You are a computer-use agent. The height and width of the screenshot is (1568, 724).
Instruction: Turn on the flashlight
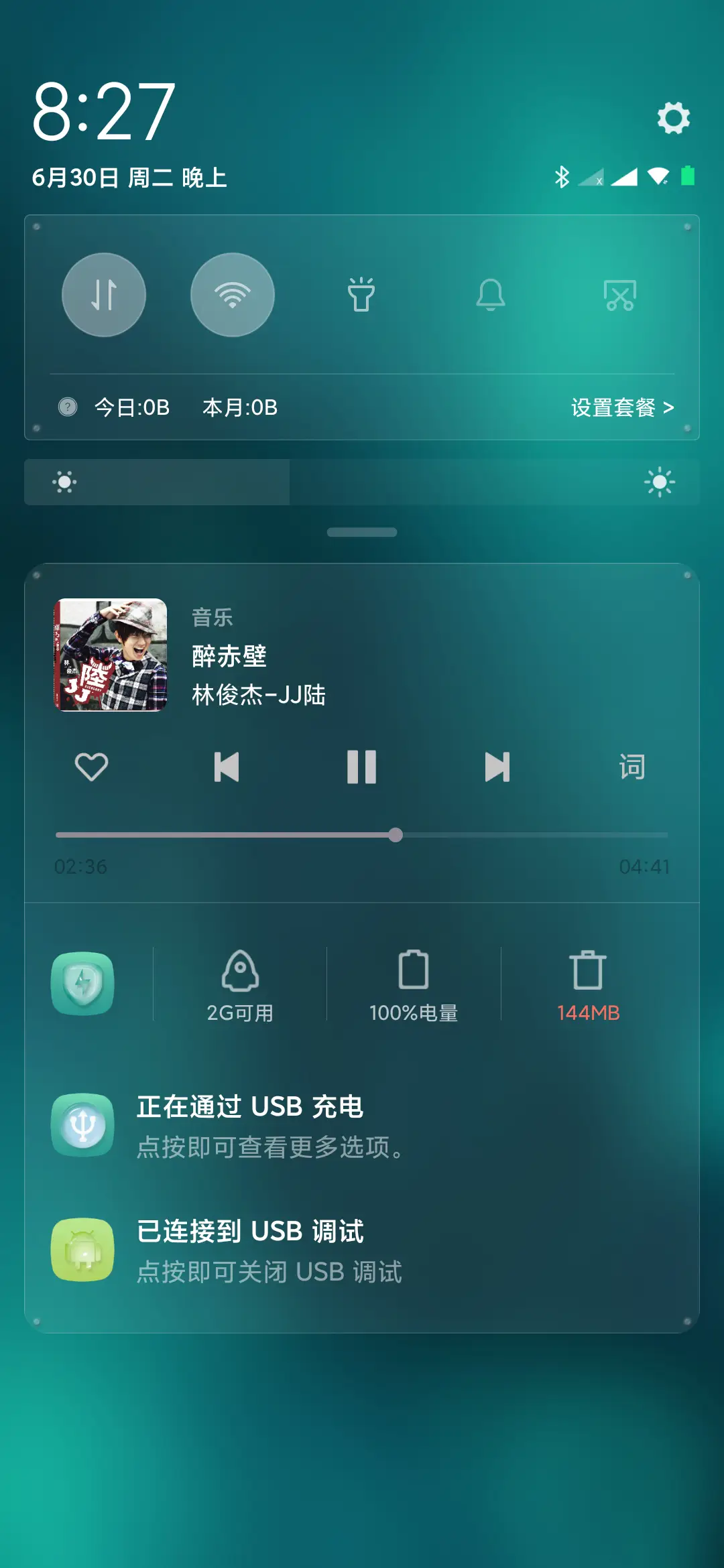pyautogui.click(x=361, y=295)
